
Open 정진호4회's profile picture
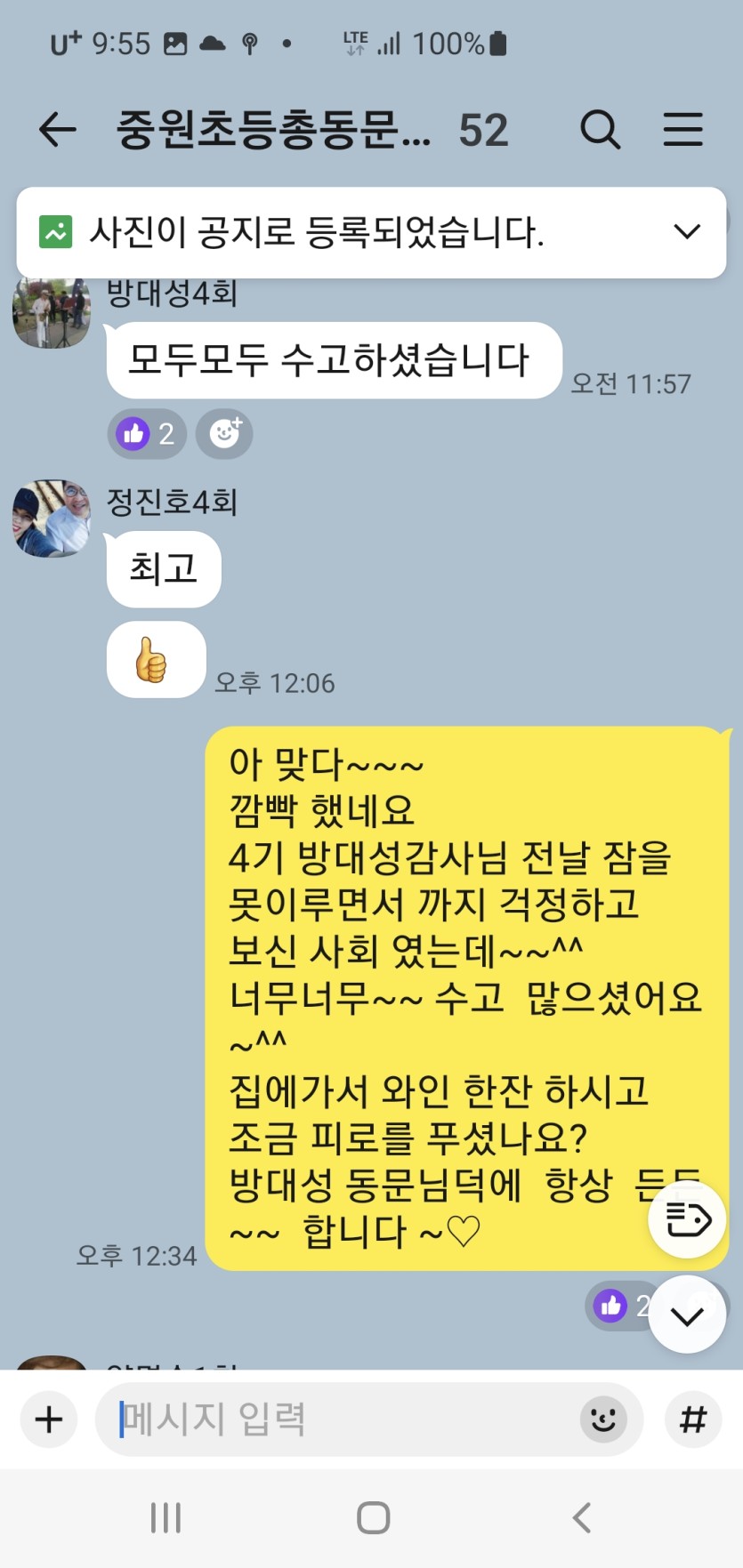pos(51,519)
